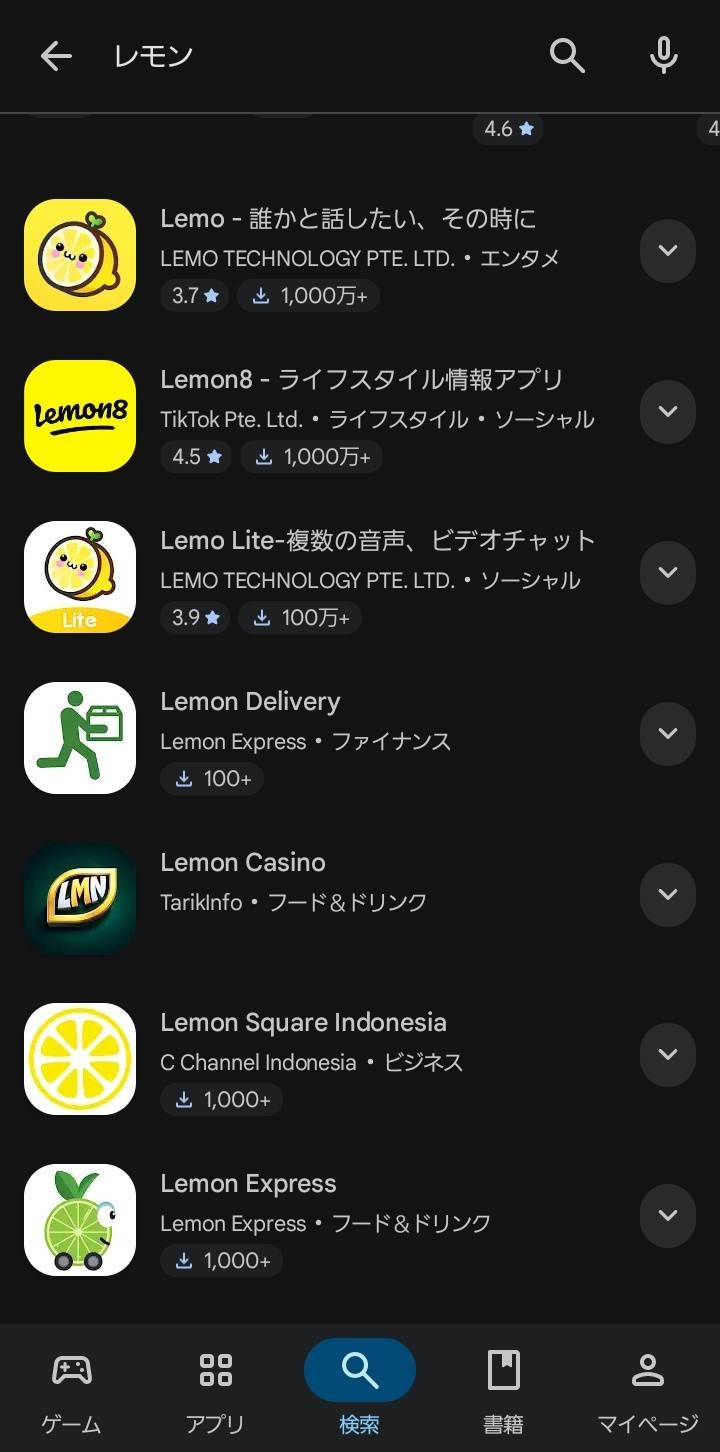Expand details for Lemon8

[668, 411]
